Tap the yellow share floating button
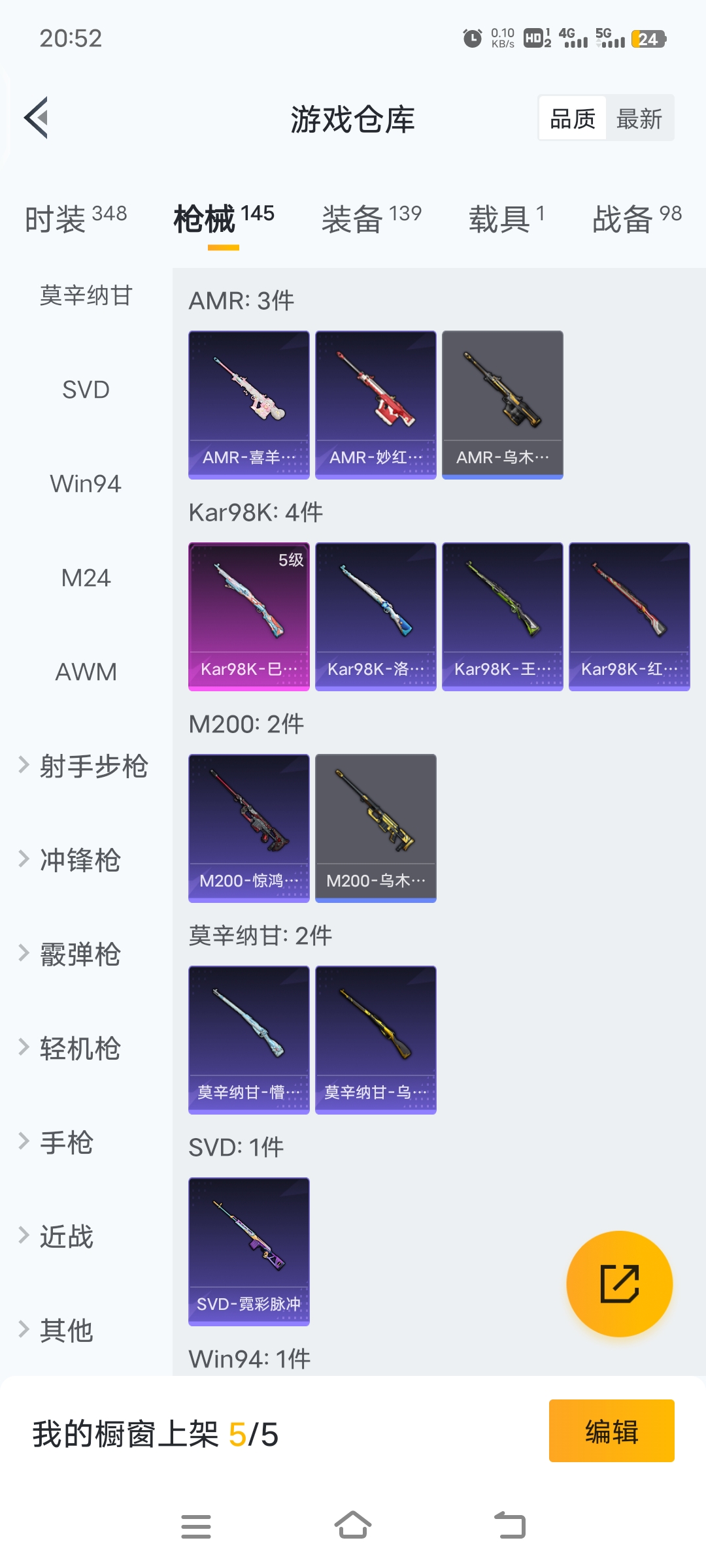706x1568 pixels. pyautogui.click(x=619, y=1284)
